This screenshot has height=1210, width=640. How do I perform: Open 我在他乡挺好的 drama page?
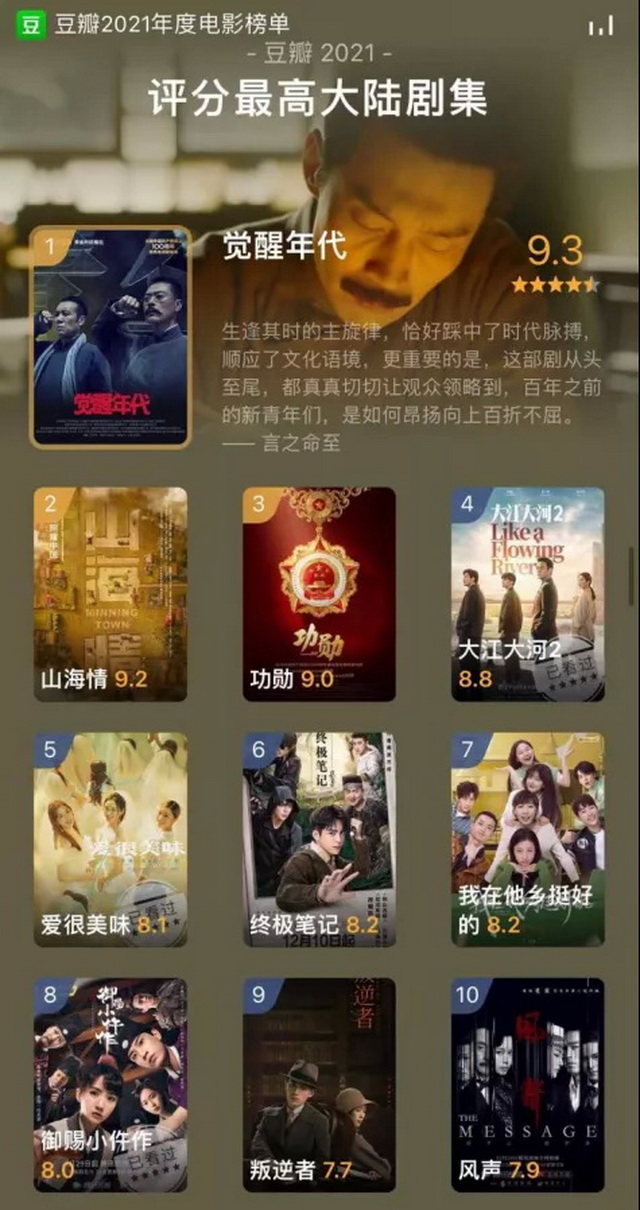click(x=527, y=839)
